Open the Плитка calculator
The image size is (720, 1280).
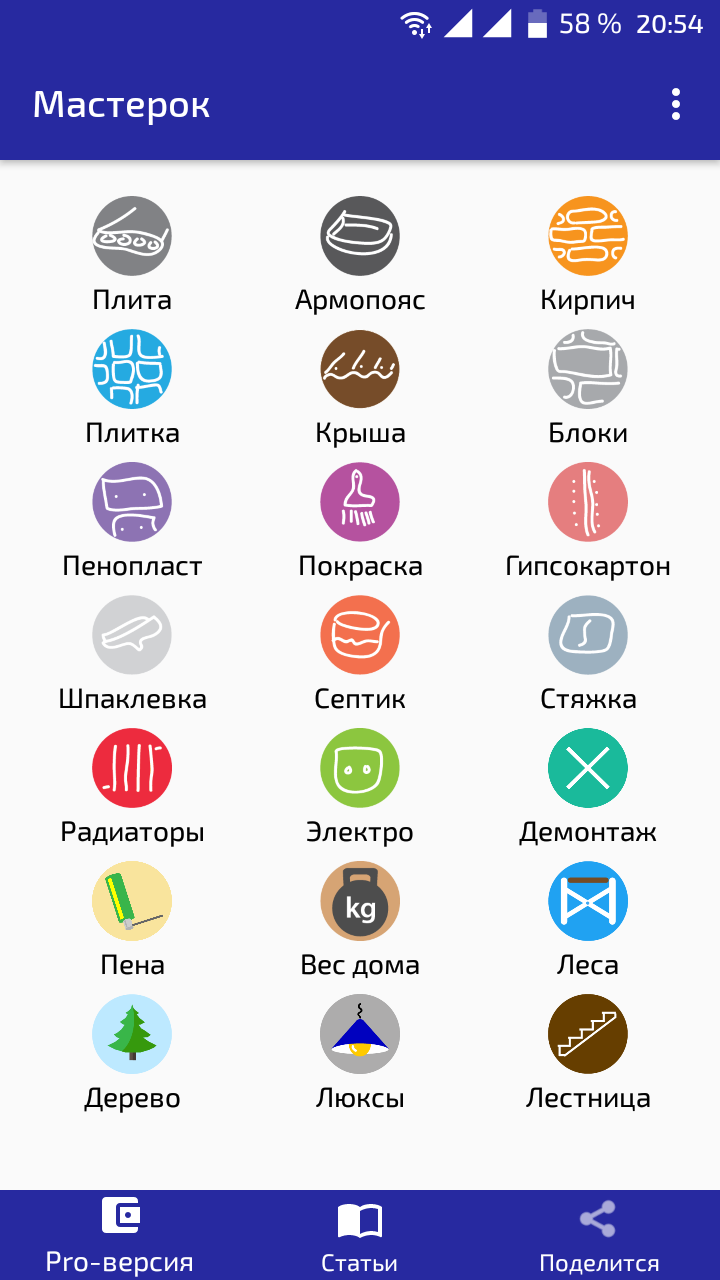click(132, 370)
